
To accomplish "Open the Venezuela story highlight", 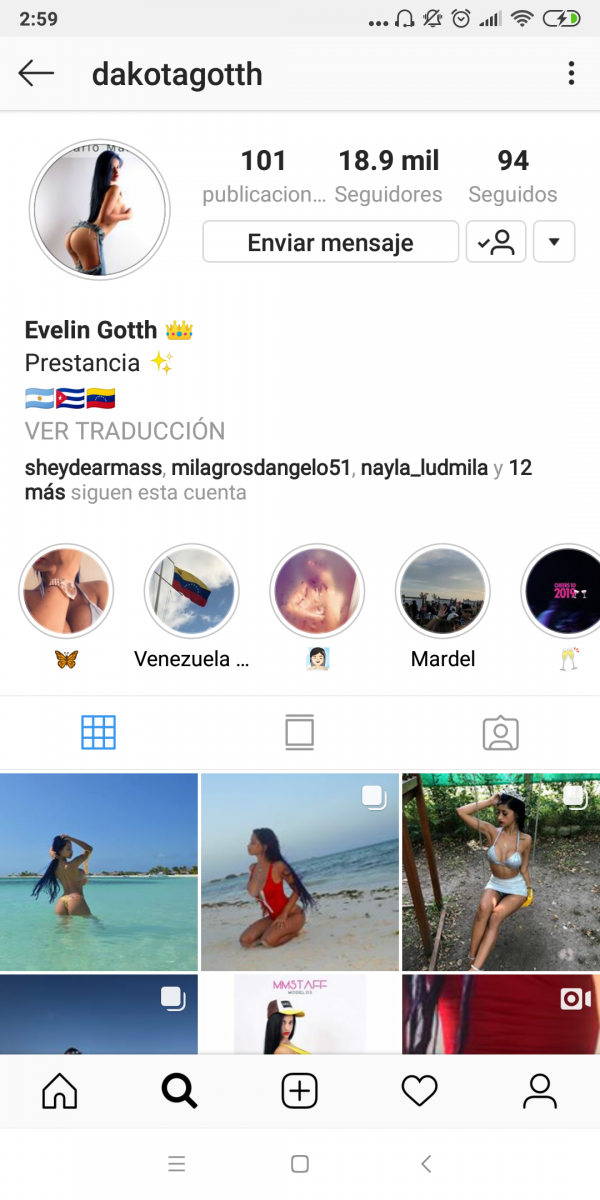I will pos(191,607).
